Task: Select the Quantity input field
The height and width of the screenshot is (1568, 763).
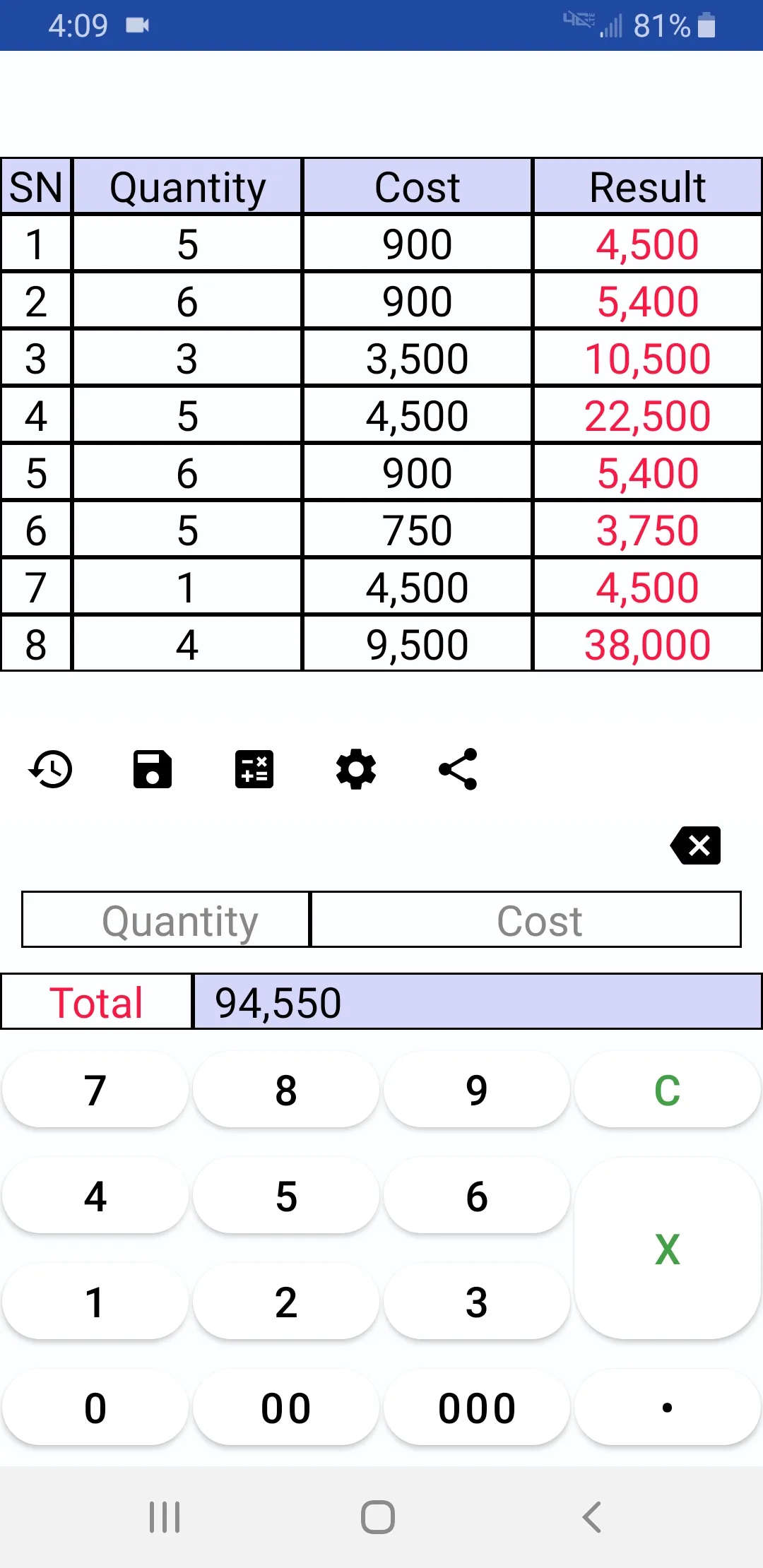Action: (x=166, y=920)
